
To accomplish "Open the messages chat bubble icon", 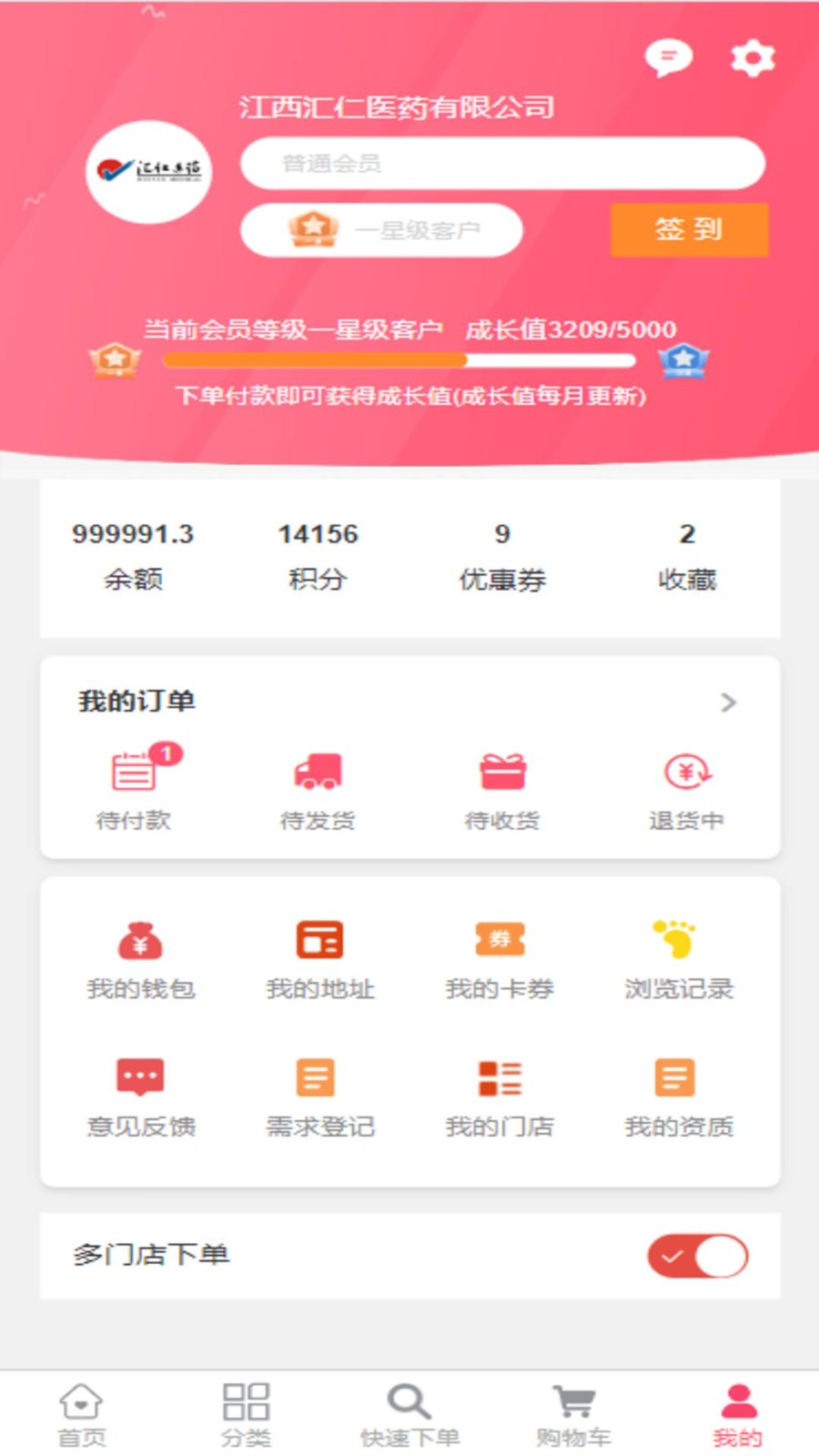I will tap(668, 58).
